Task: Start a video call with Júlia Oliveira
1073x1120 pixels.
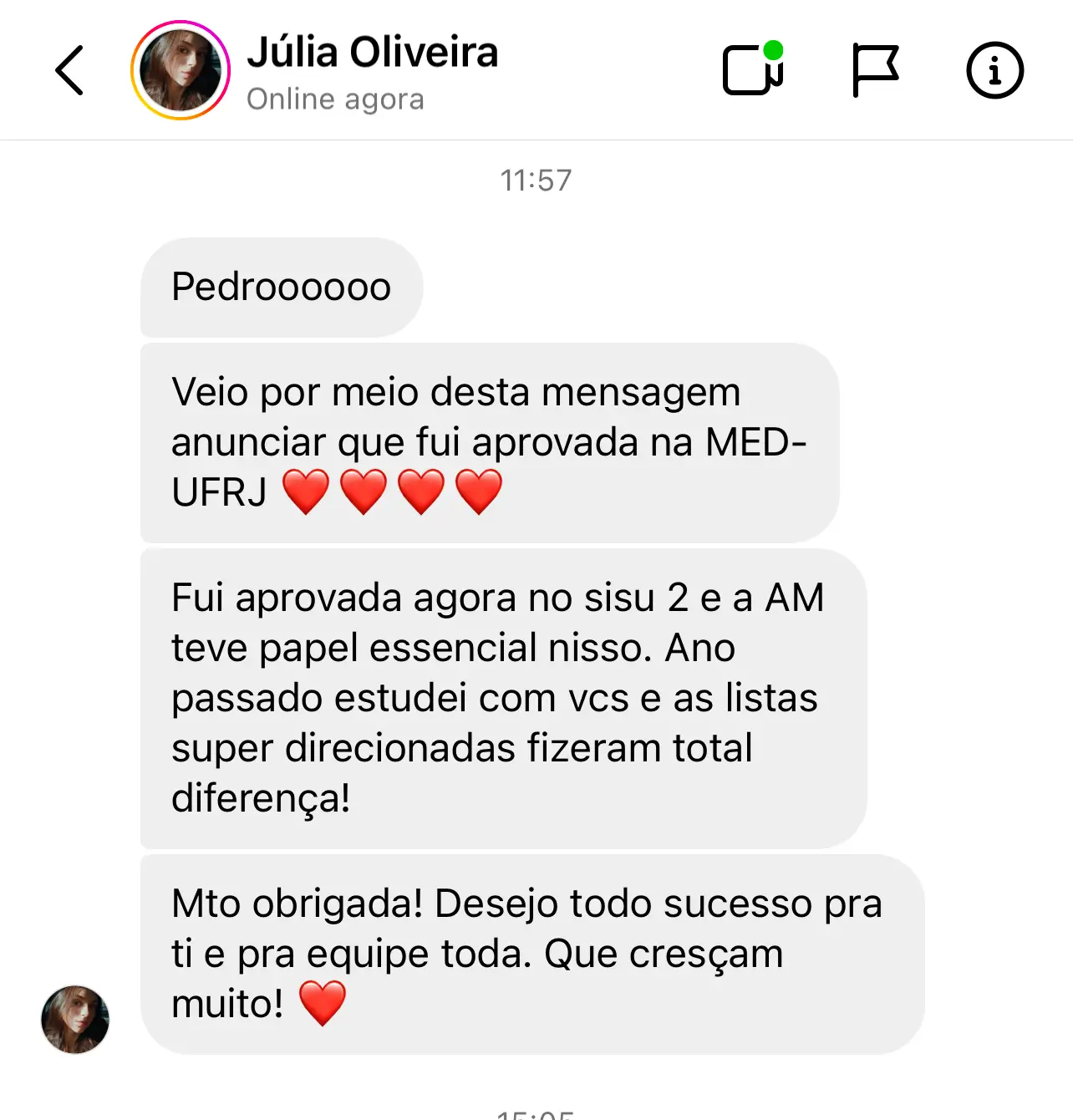Action: (x=751, y=70)
